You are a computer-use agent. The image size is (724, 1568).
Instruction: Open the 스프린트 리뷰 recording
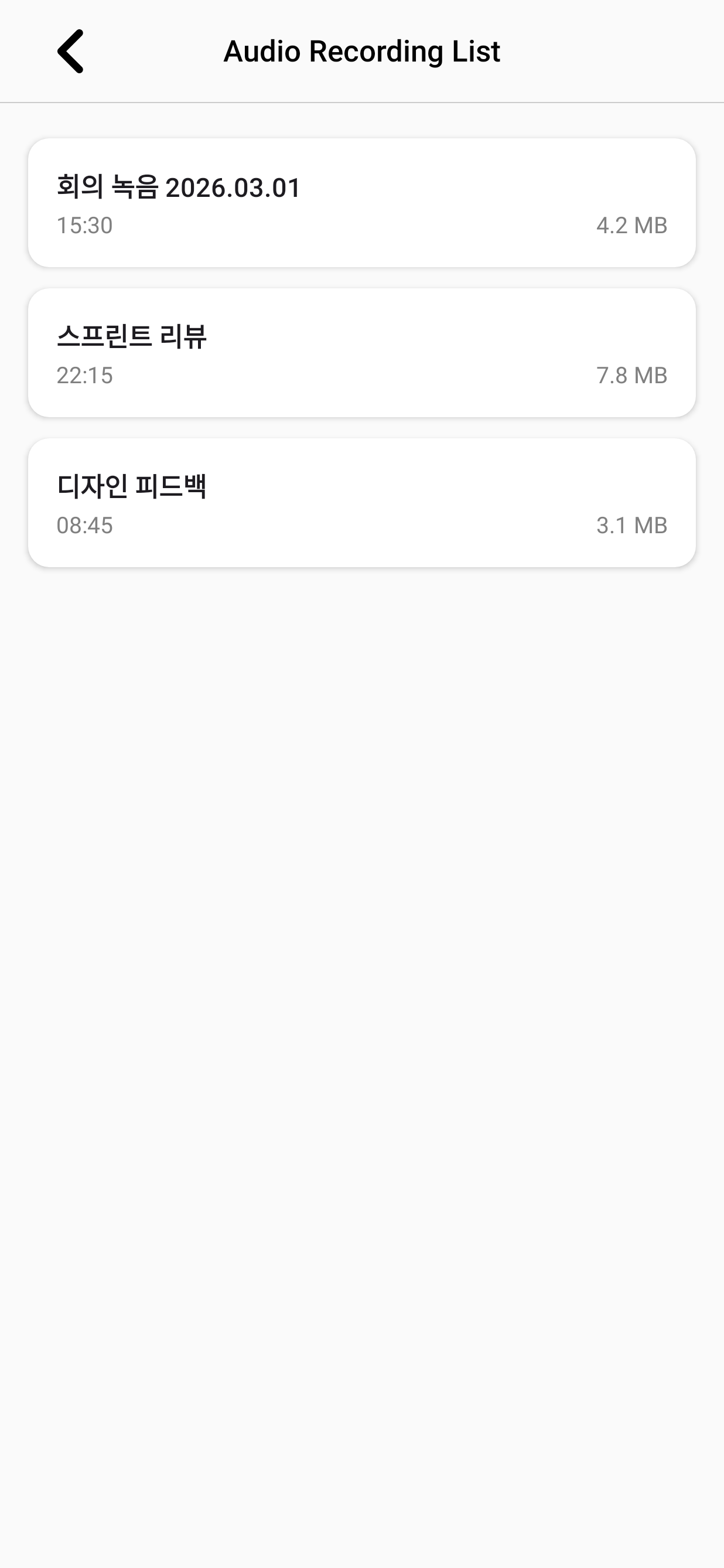pyautogui.click(x=361, y=353)
